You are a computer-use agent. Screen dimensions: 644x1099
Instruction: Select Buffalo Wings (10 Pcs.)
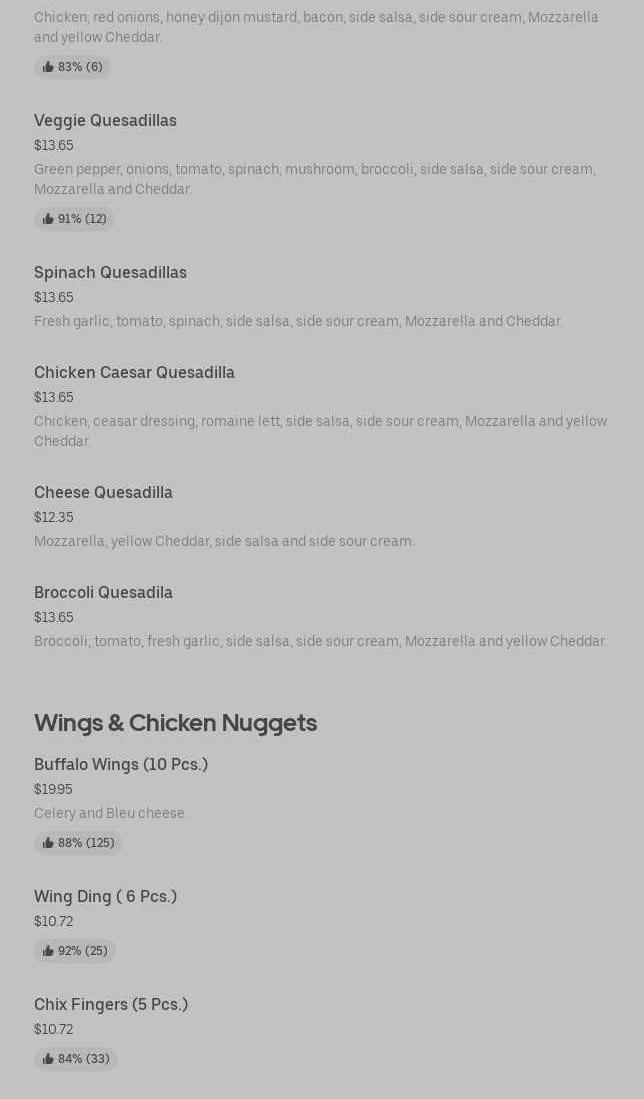(121, 764)
